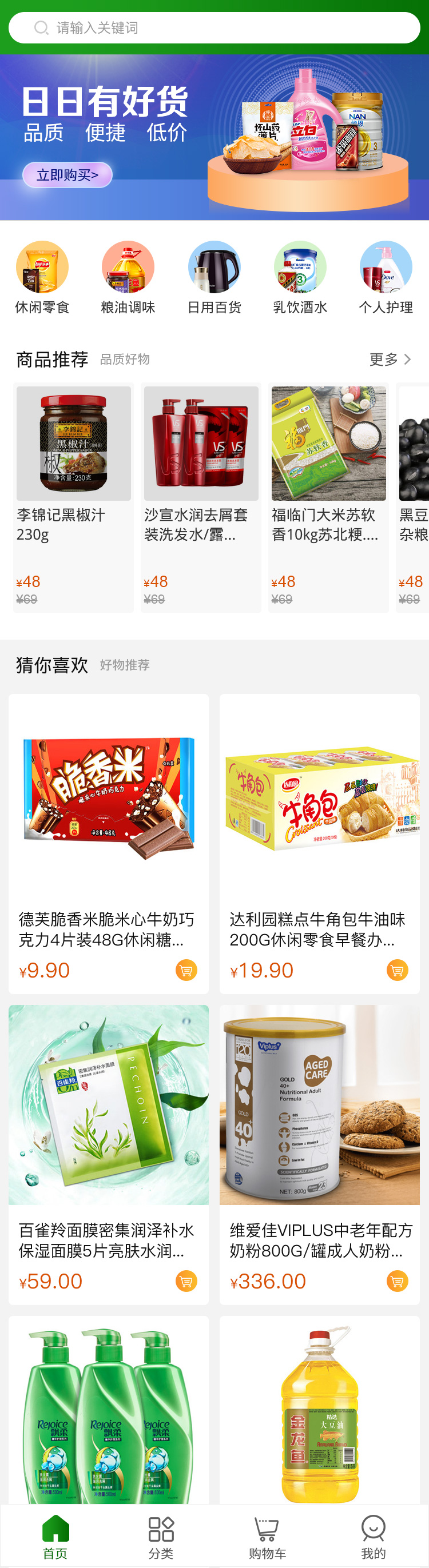Open the 休闲零食 category
Screen dimensions: 429x1568
(42, 277)
